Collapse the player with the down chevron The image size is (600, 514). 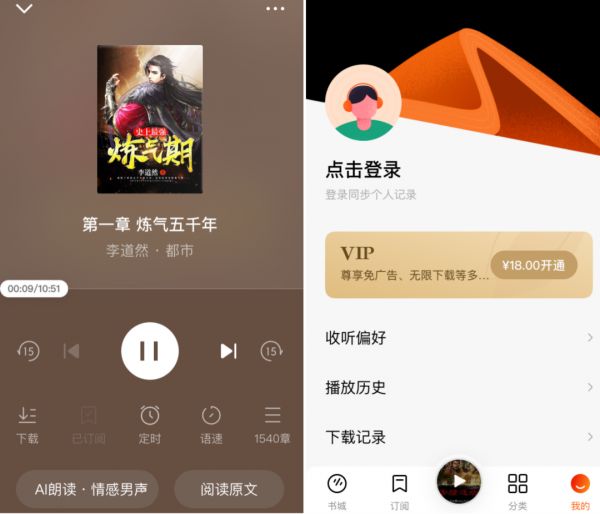pos(24,9)
